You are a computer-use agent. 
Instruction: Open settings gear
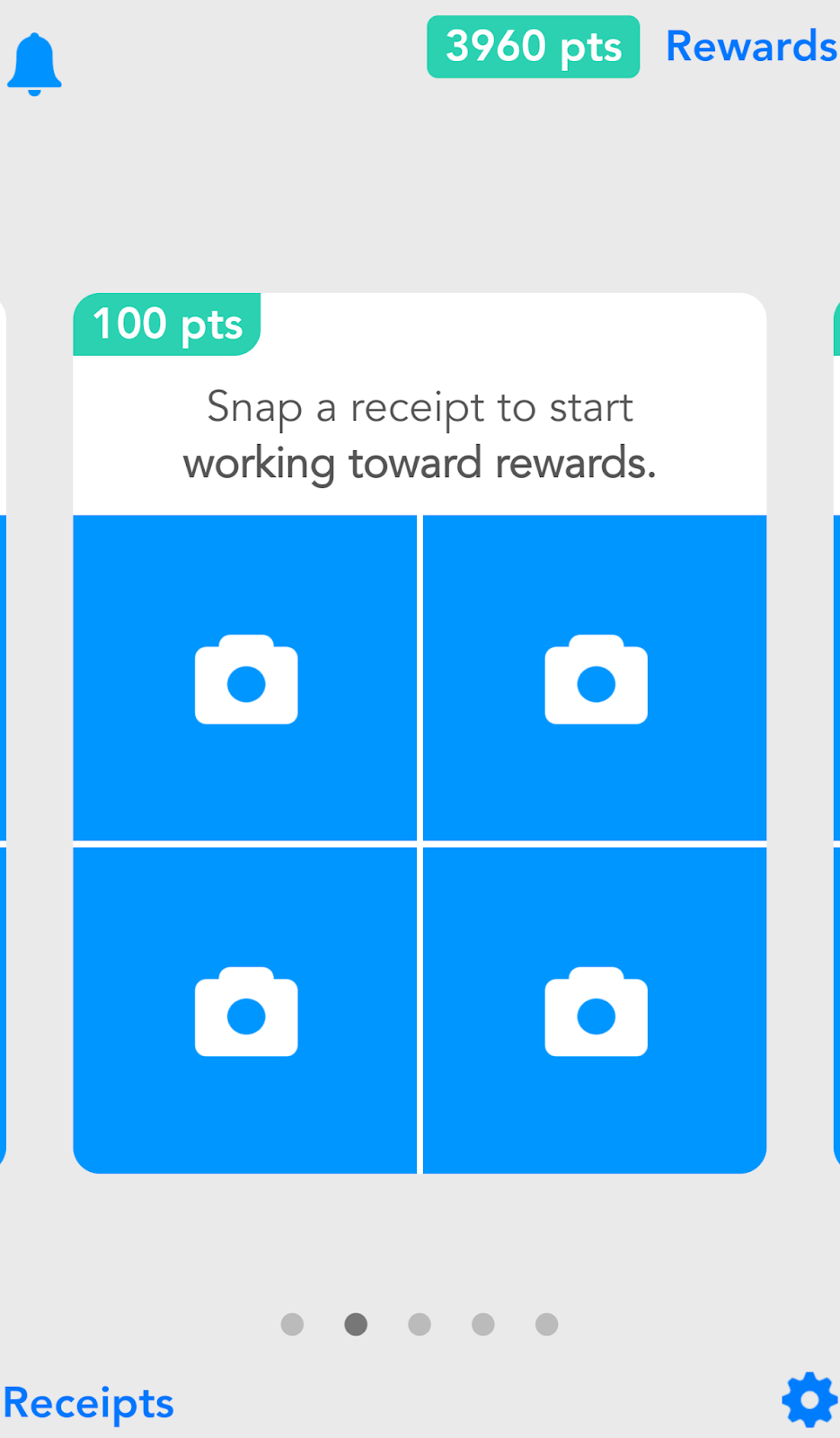[809, 1399]
